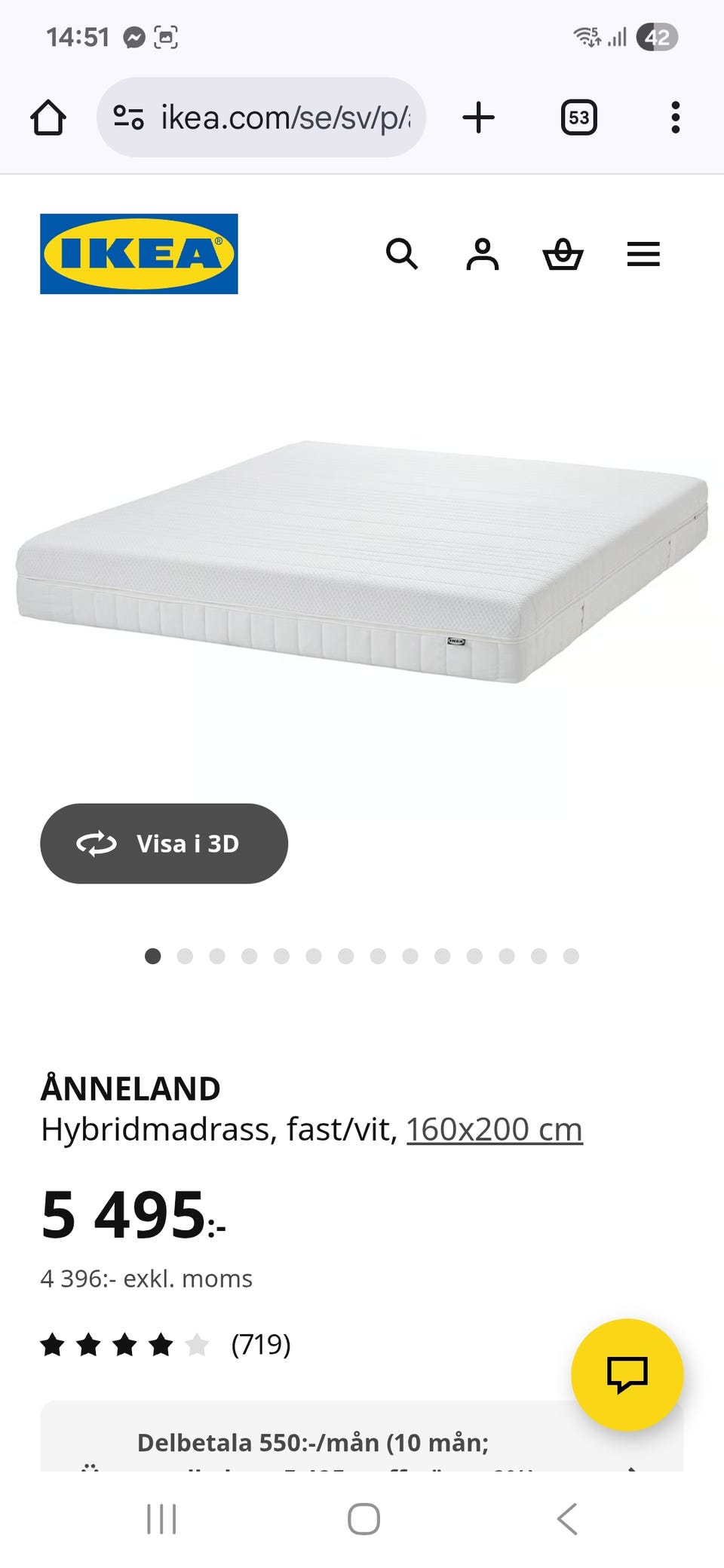Open a new browser tab
This screenshot has width=724, height=1568.
point(478,118)
